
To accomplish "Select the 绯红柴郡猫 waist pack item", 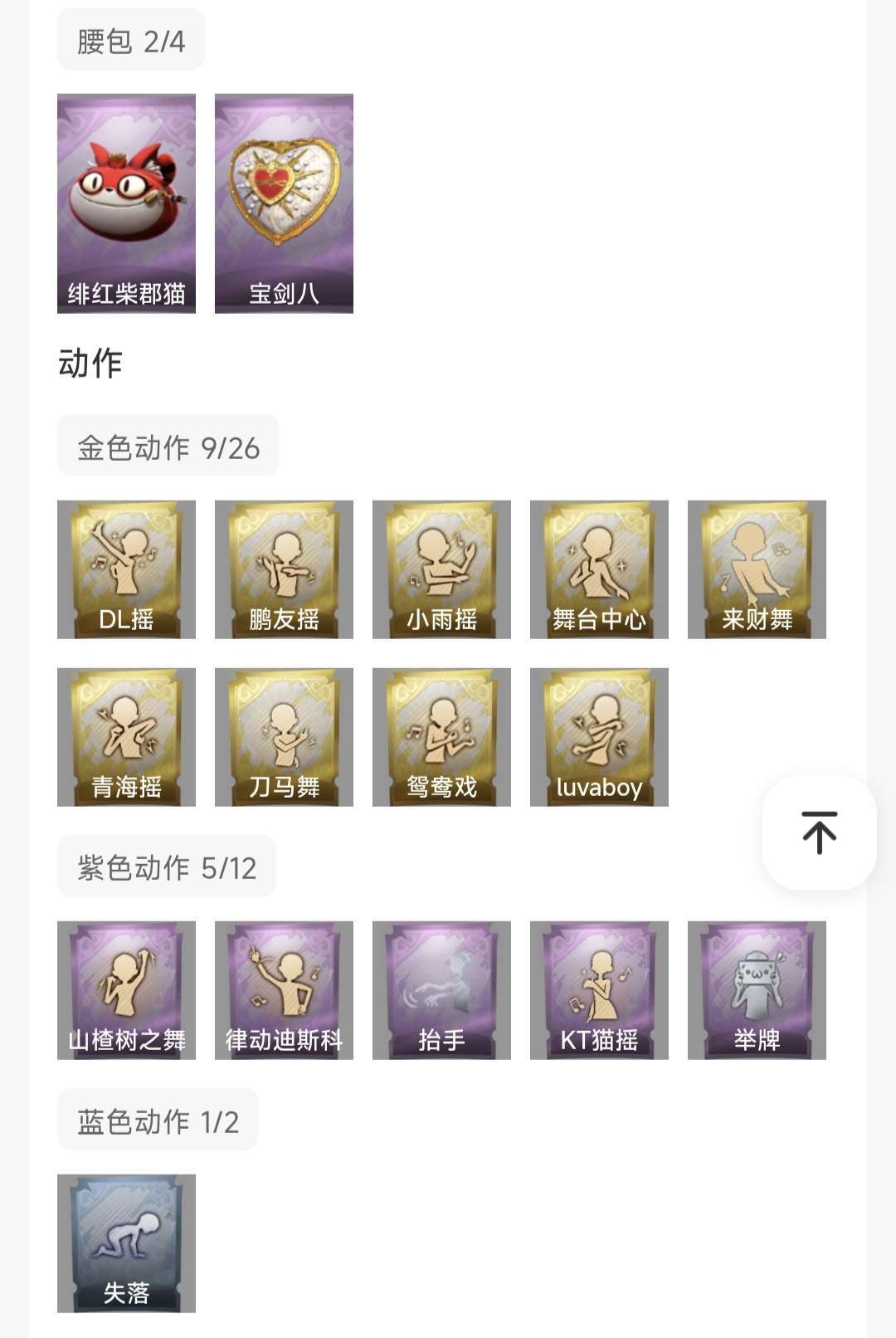I will coord(126,203).
